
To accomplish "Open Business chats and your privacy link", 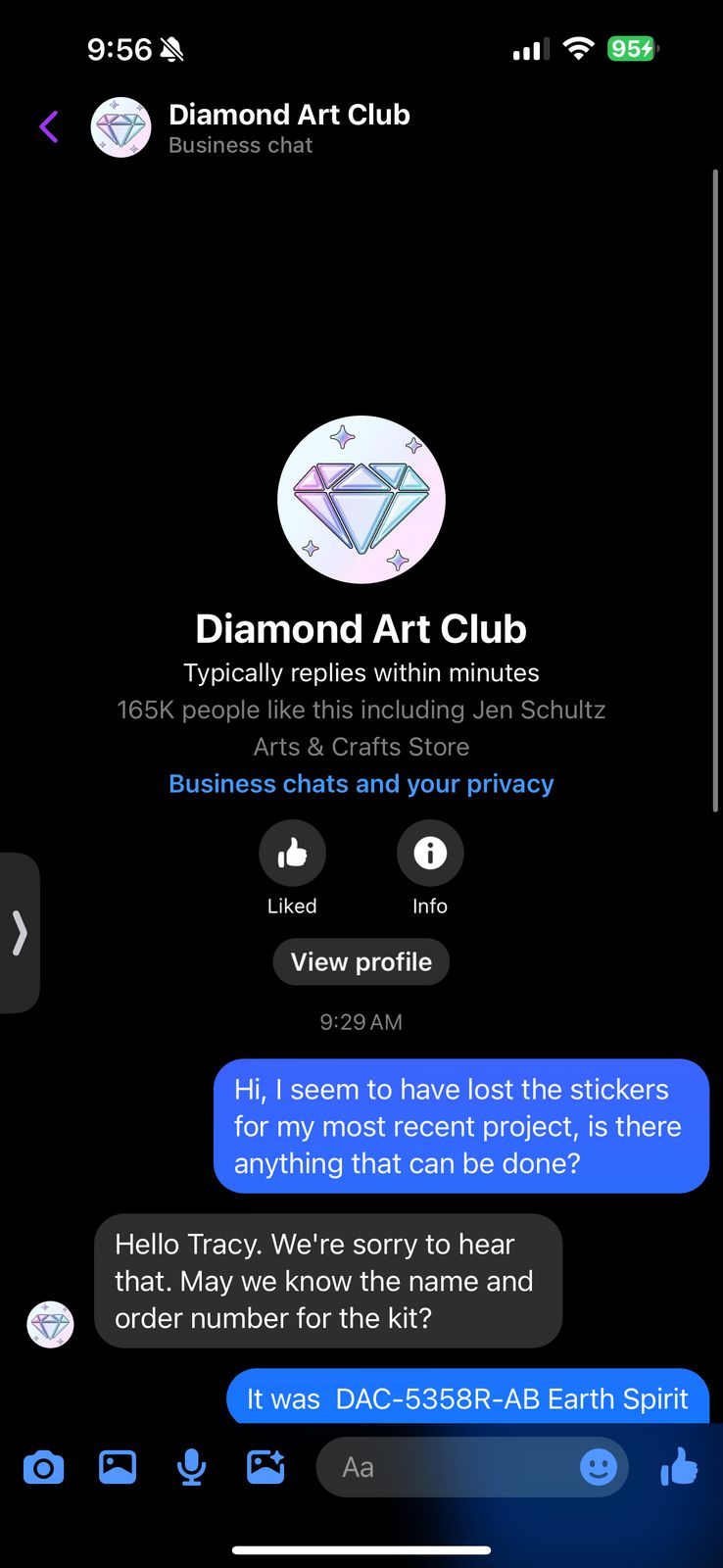I will [x=361, y=784].
